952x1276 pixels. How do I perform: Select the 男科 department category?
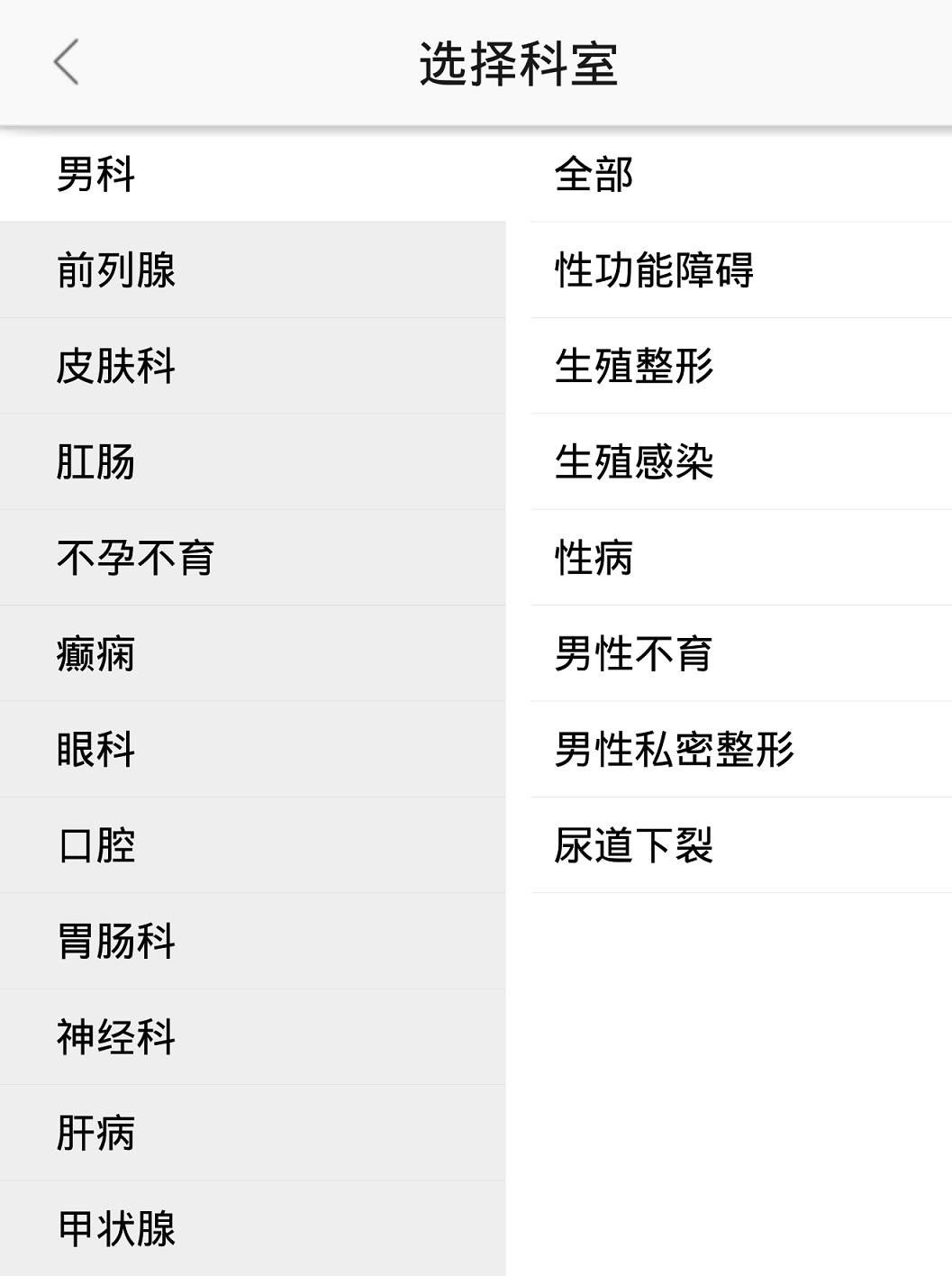96,174
